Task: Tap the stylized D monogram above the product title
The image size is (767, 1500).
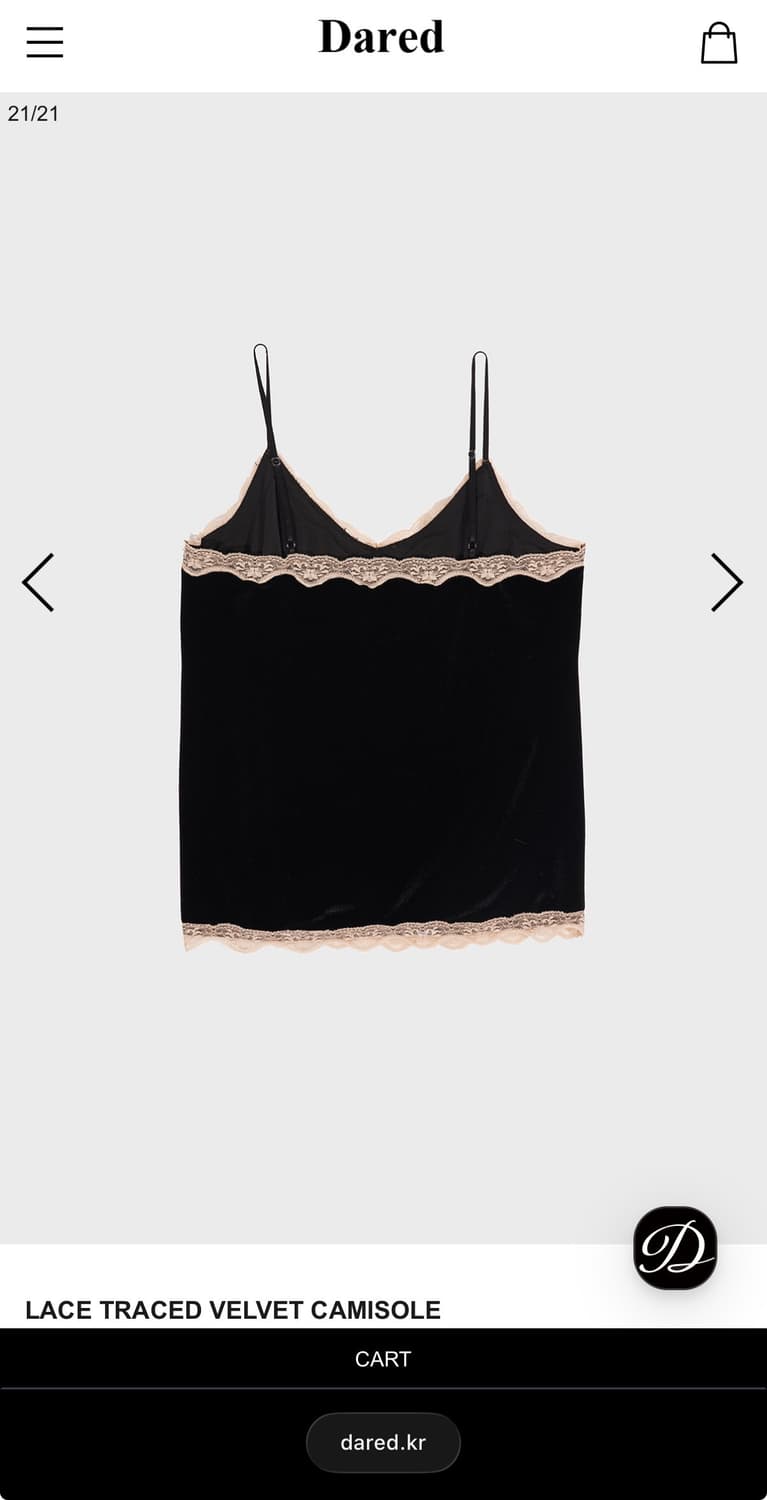Action: pos(676,1247)
